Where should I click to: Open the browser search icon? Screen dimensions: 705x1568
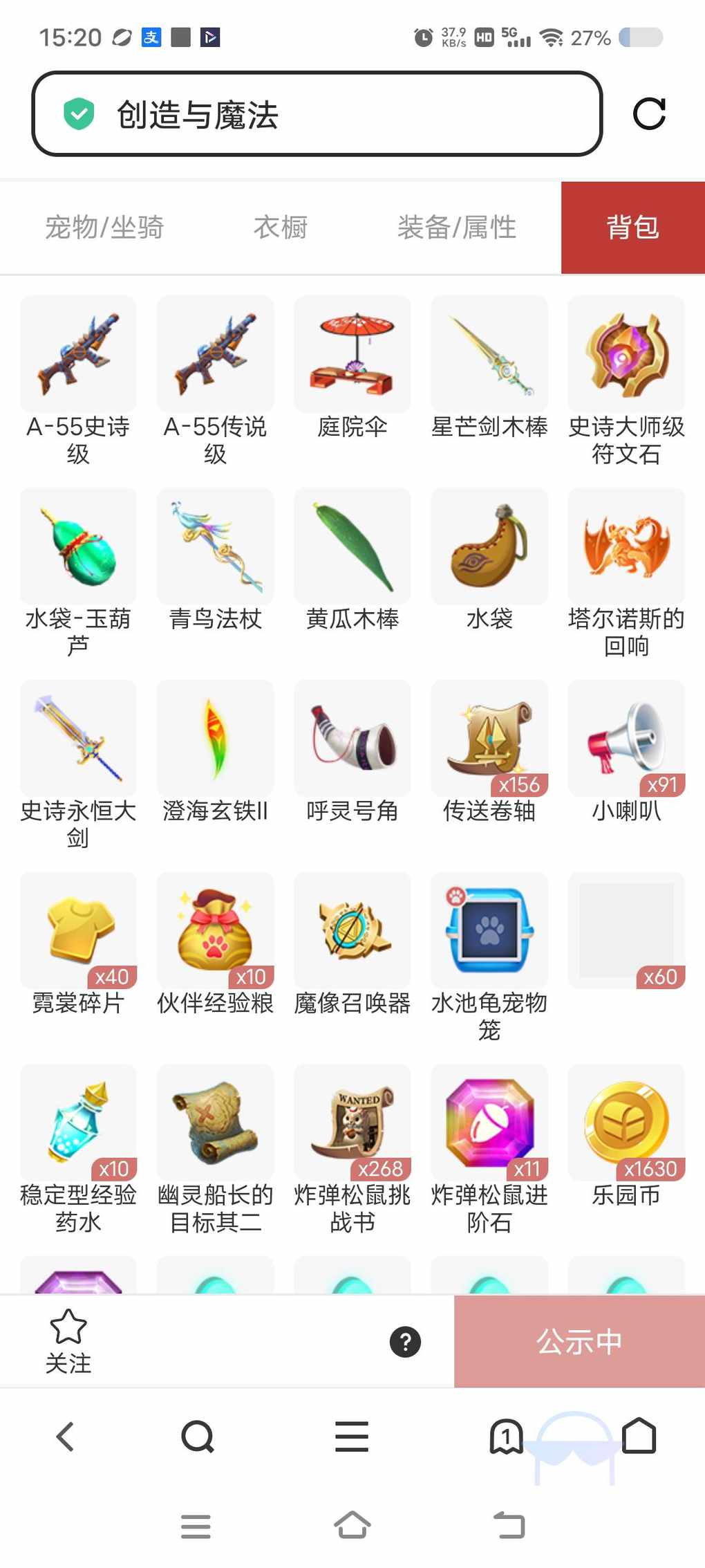(x=198, y=1437)
